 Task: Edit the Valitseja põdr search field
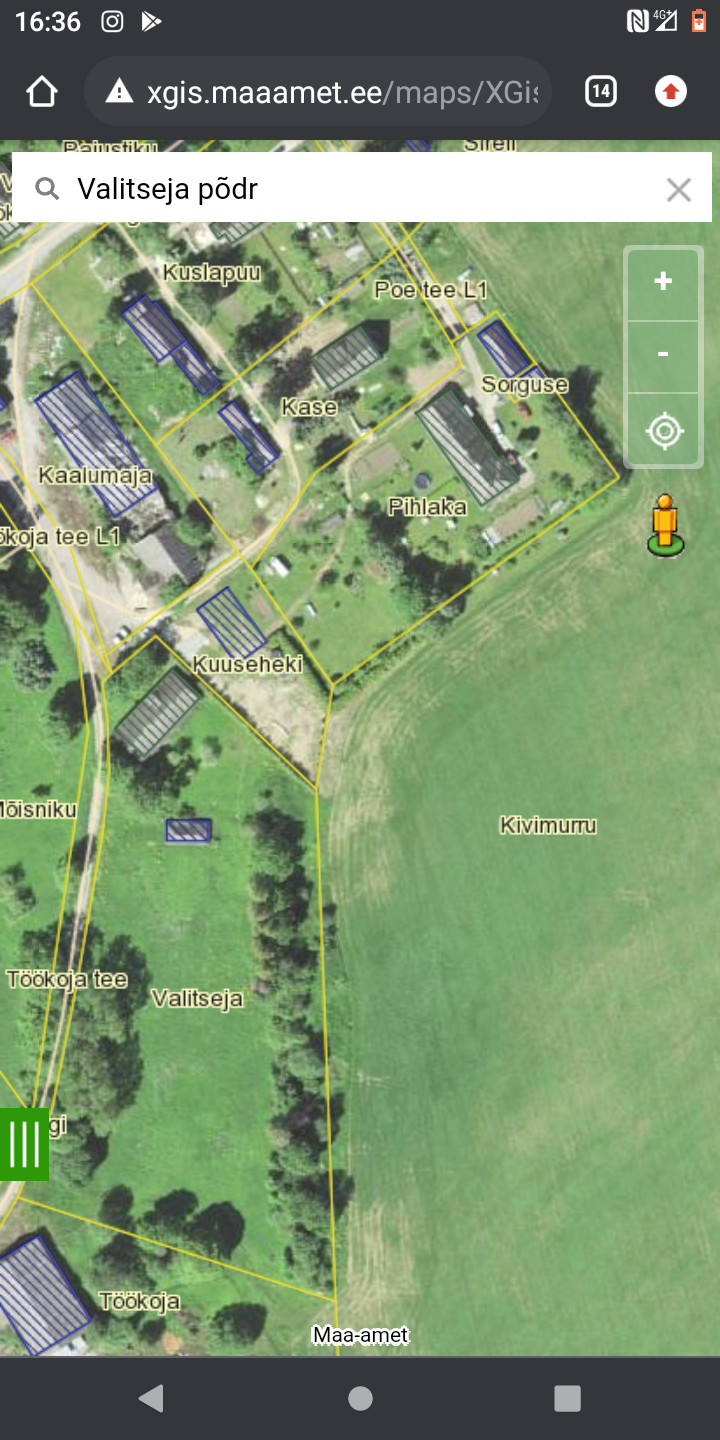pyautogui.click(x=340, y=188)
